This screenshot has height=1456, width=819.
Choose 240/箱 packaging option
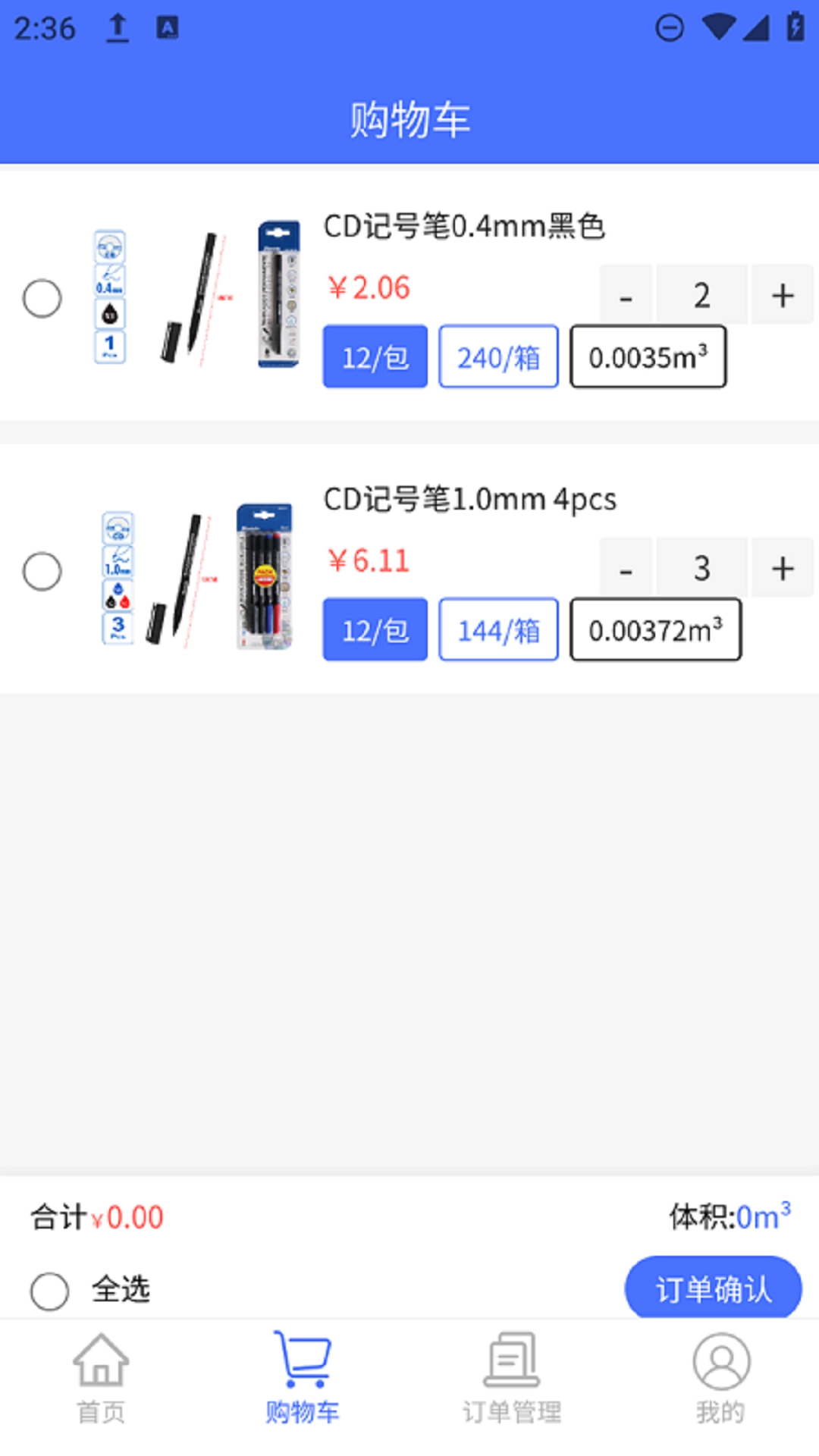point(498,356)
